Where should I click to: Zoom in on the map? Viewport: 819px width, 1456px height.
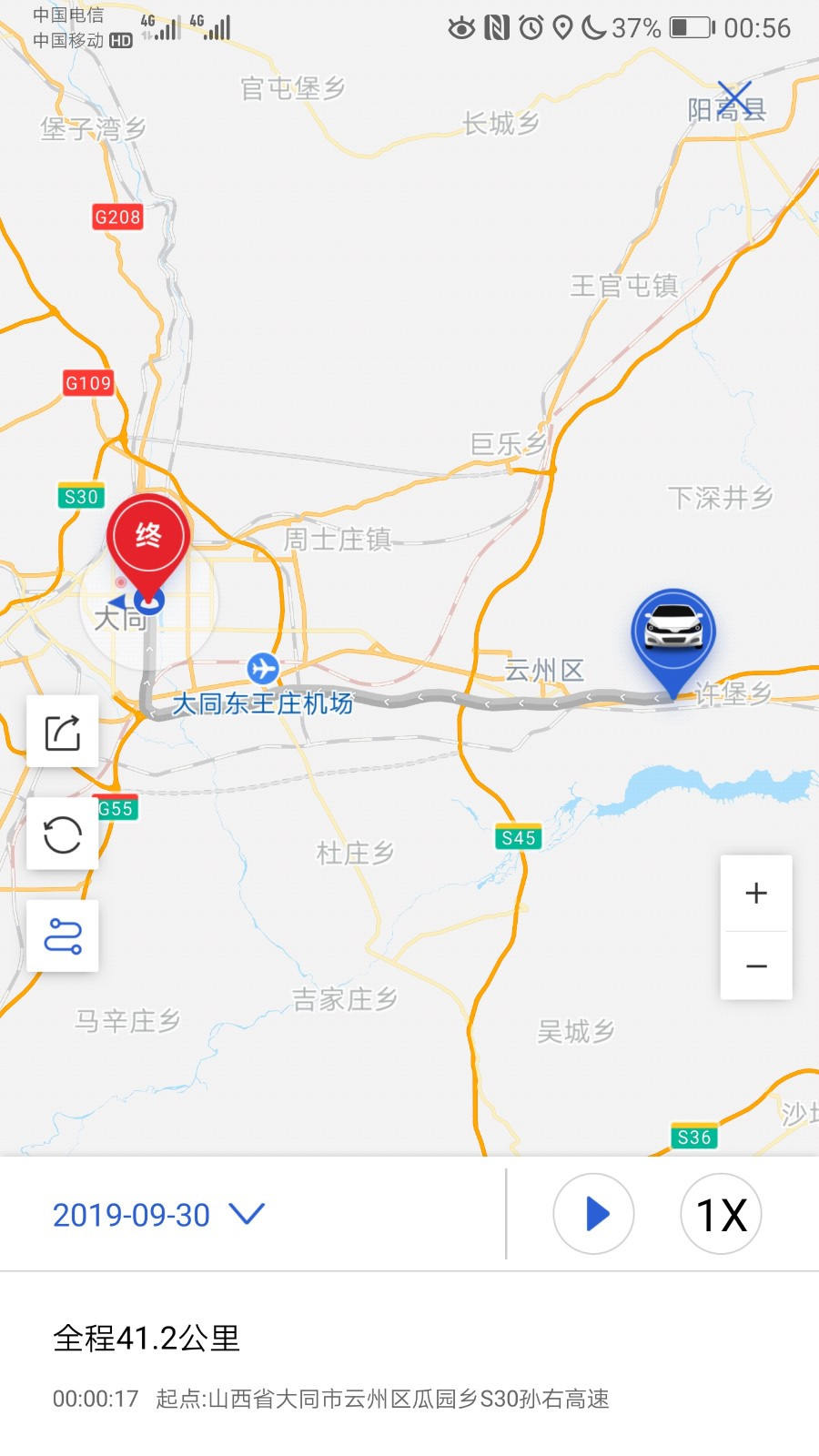click(756, 893)
